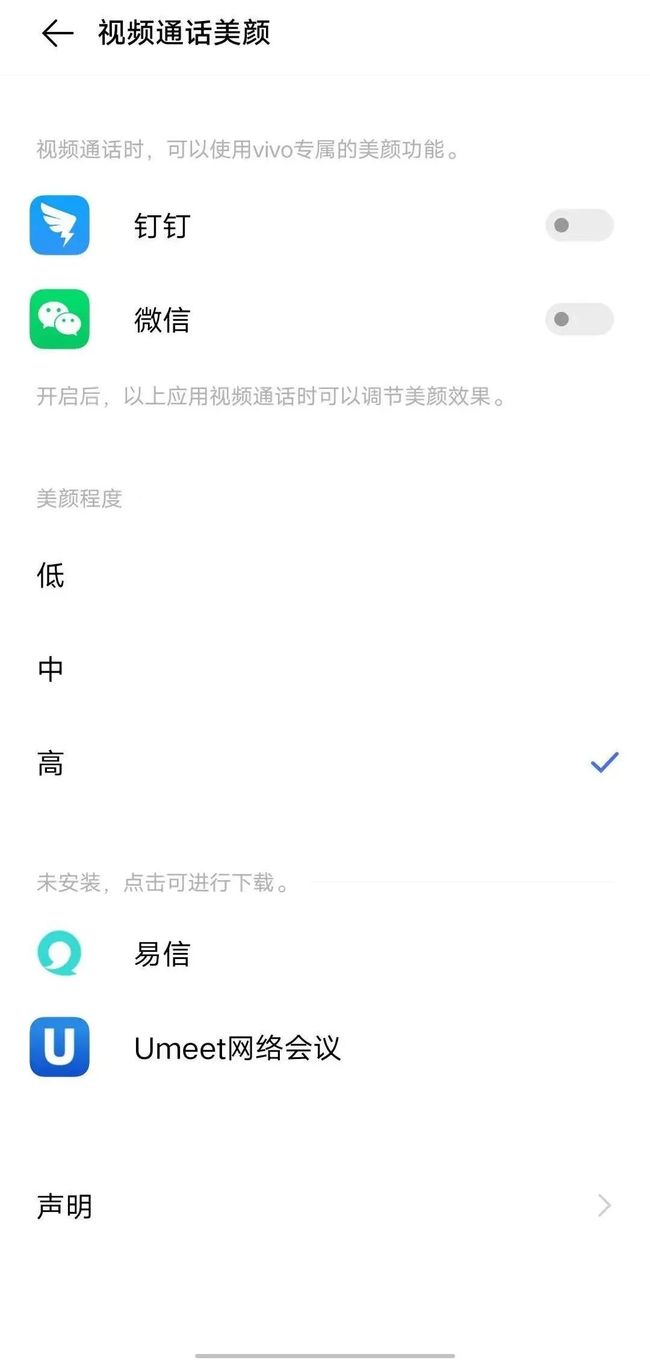Enable beauty mode for 钉钉
Screen dimensions: 650x1360
(579, 225)
